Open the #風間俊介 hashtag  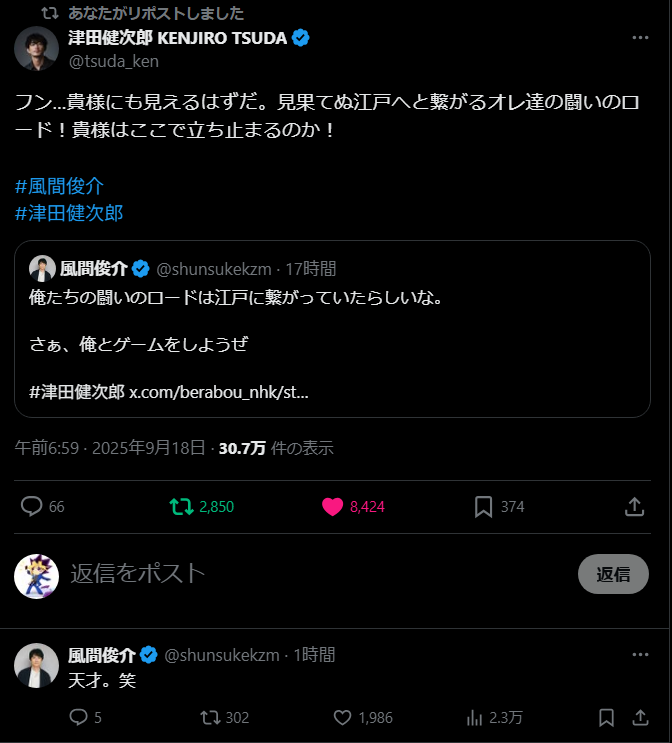pyautogui.click(x=60, y=186)
